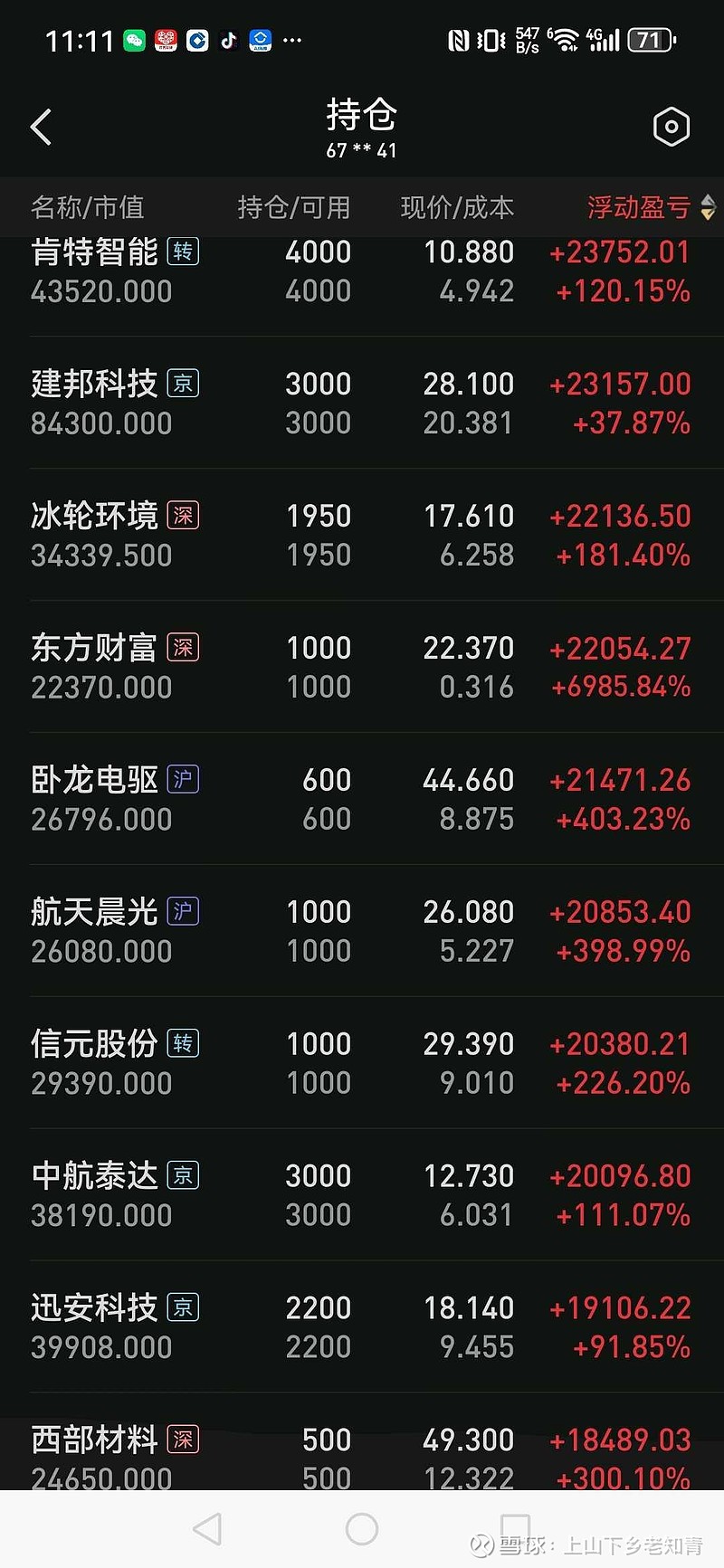Screen dimensions: 724x1568
Task: Tap the 转 badge beside 肯特智能
Action: 182,252
